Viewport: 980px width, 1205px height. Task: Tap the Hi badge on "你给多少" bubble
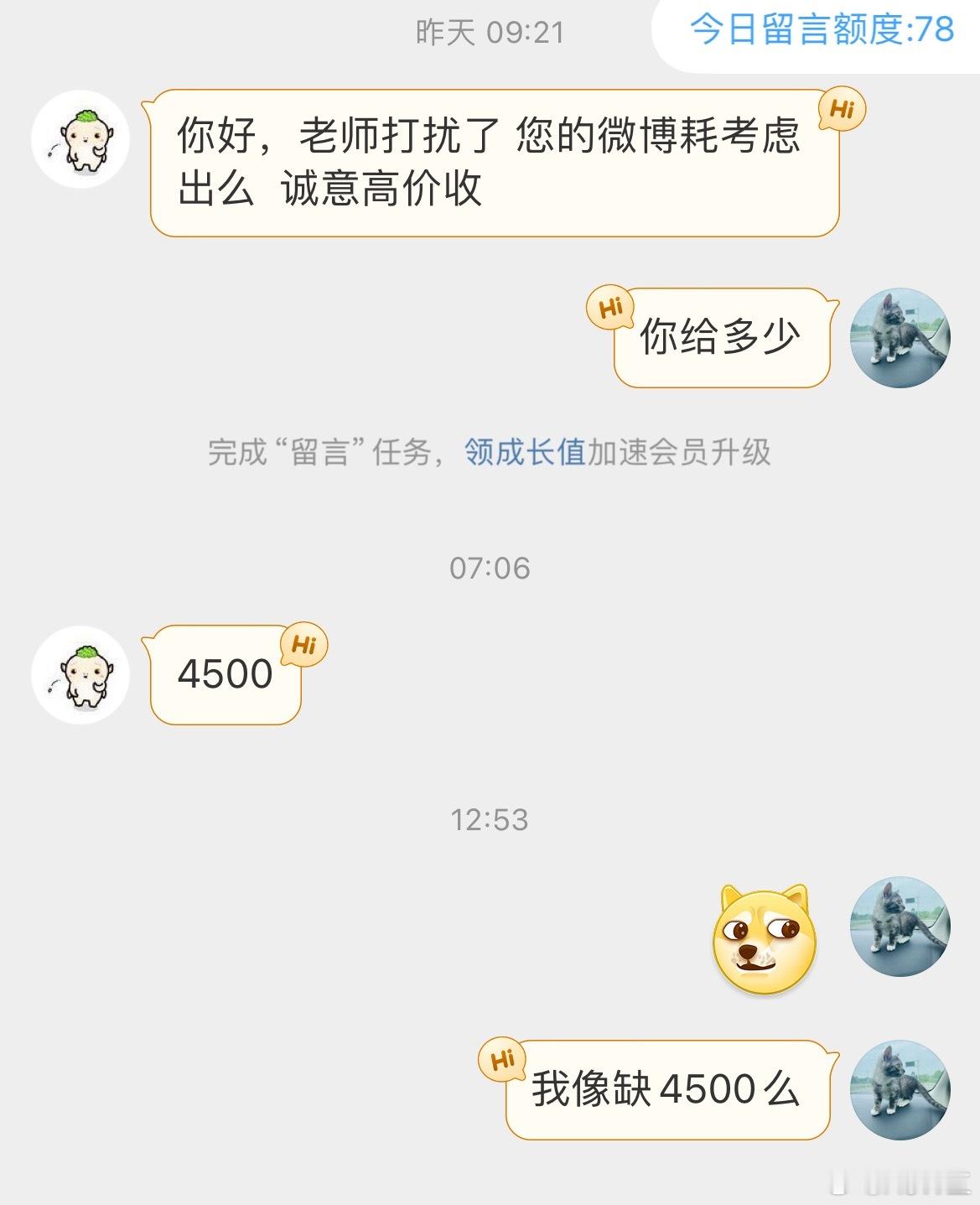(x=612, y=309)
